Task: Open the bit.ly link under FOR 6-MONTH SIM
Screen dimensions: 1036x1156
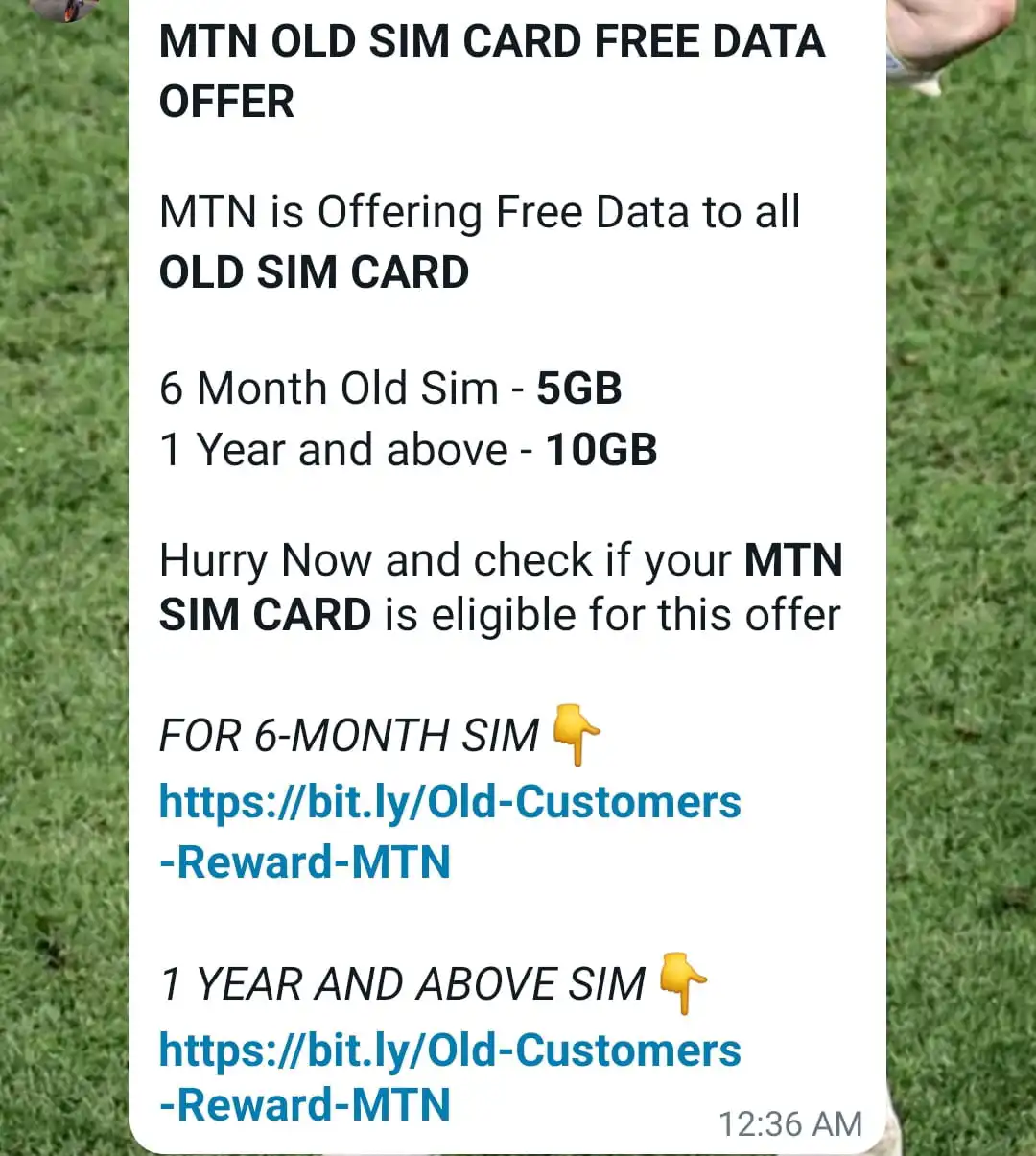Action: point(449,804)
